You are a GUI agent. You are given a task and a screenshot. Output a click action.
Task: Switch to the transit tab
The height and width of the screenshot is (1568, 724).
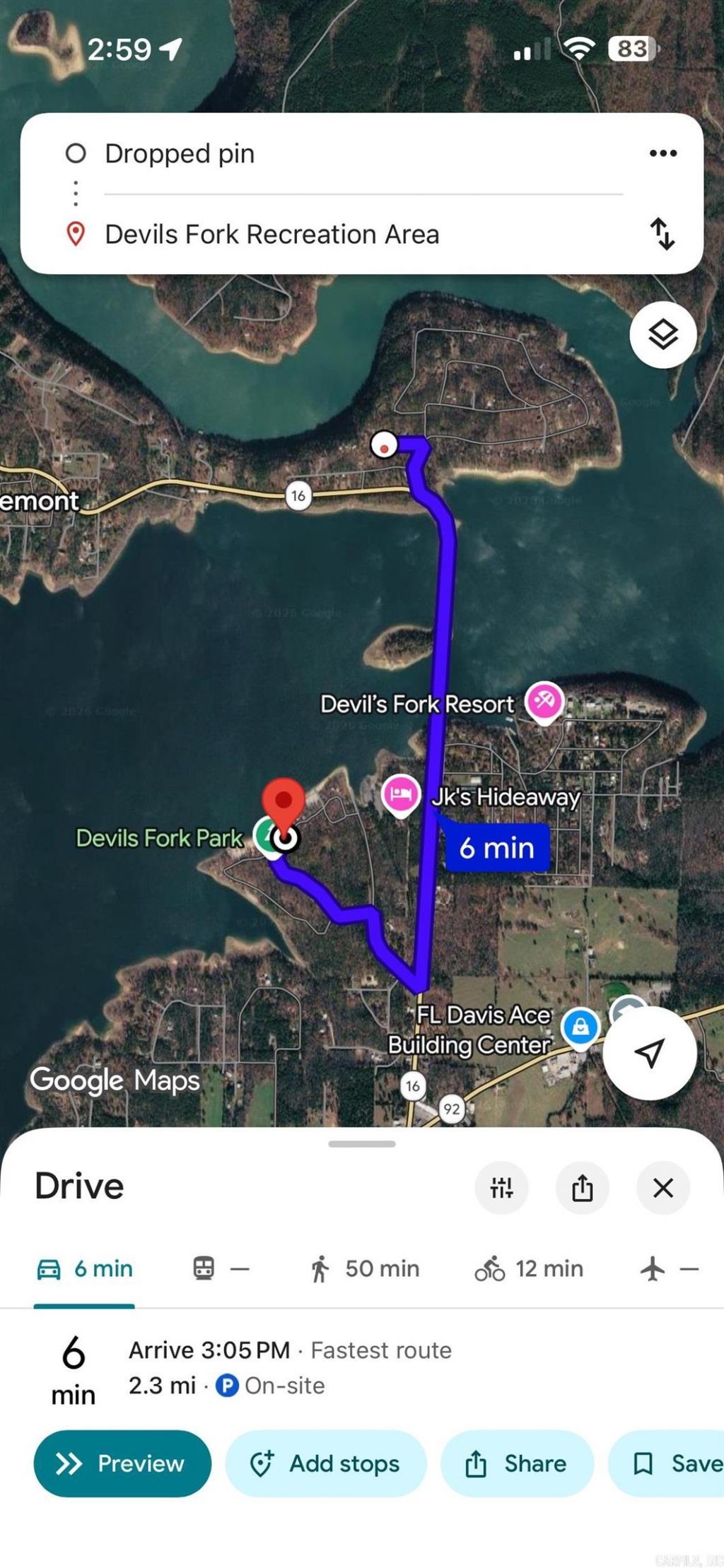[x=220, y=1269]
